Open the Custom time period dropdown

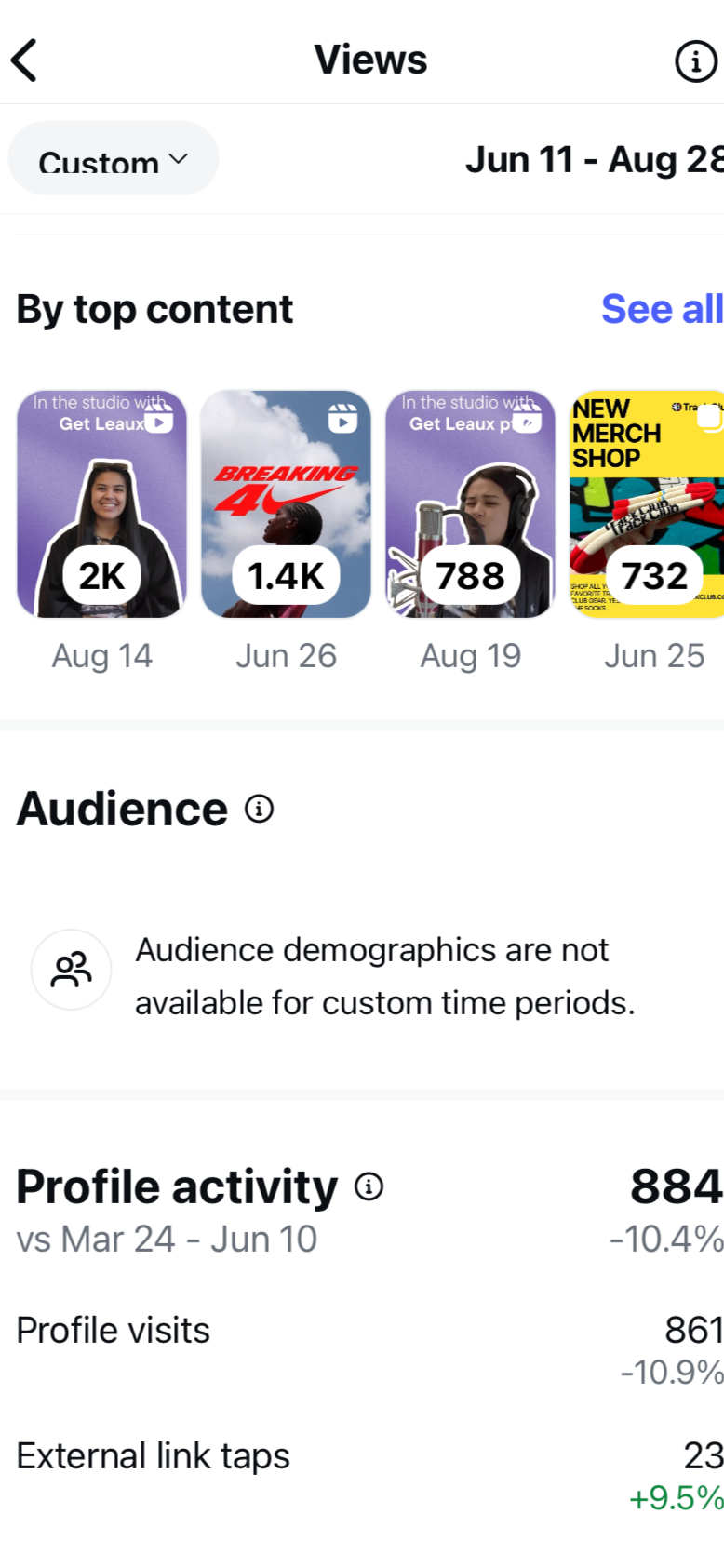113,159
